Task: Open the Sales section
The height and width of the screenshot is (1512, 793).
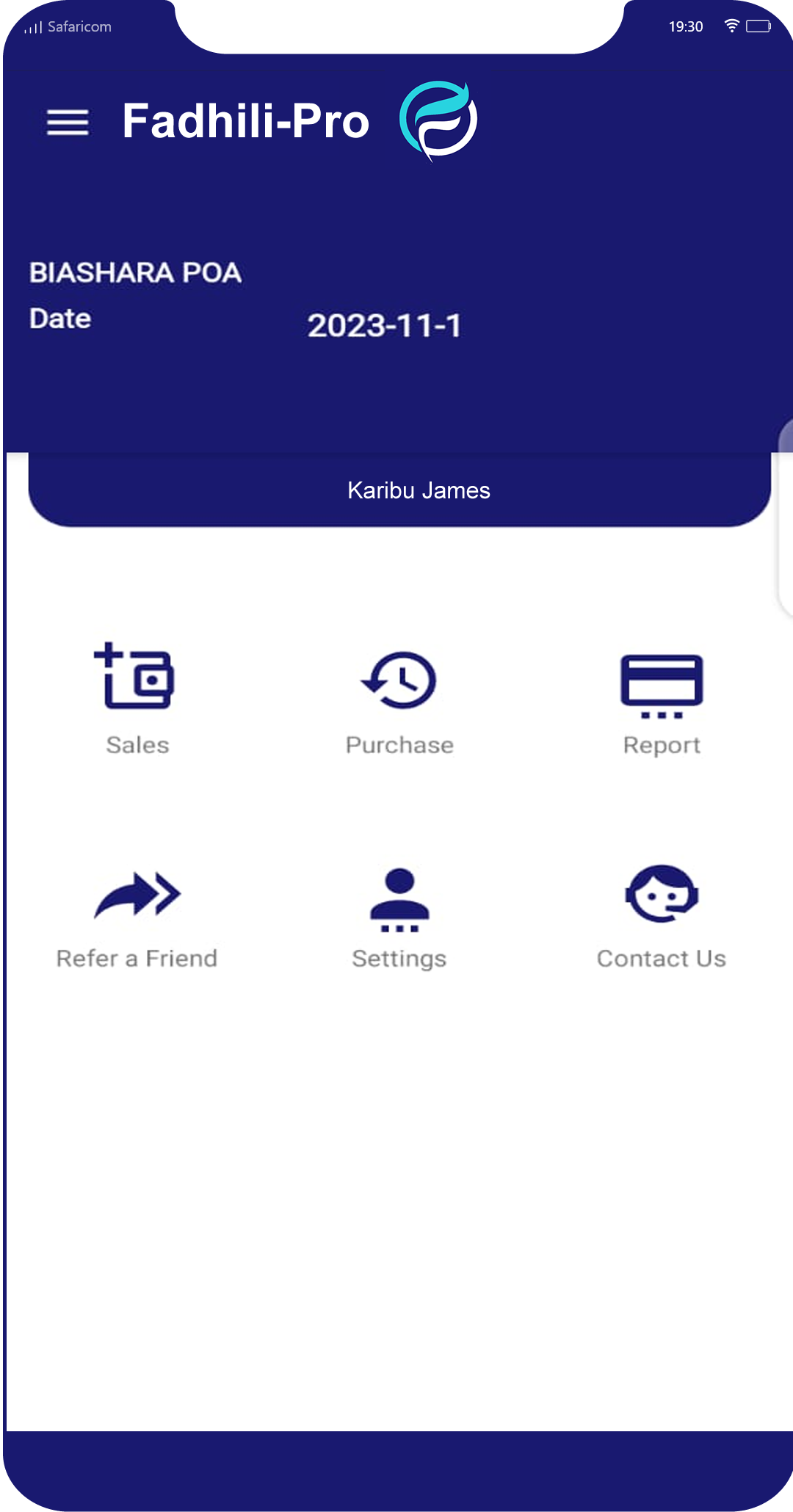Action: point(137,697)
